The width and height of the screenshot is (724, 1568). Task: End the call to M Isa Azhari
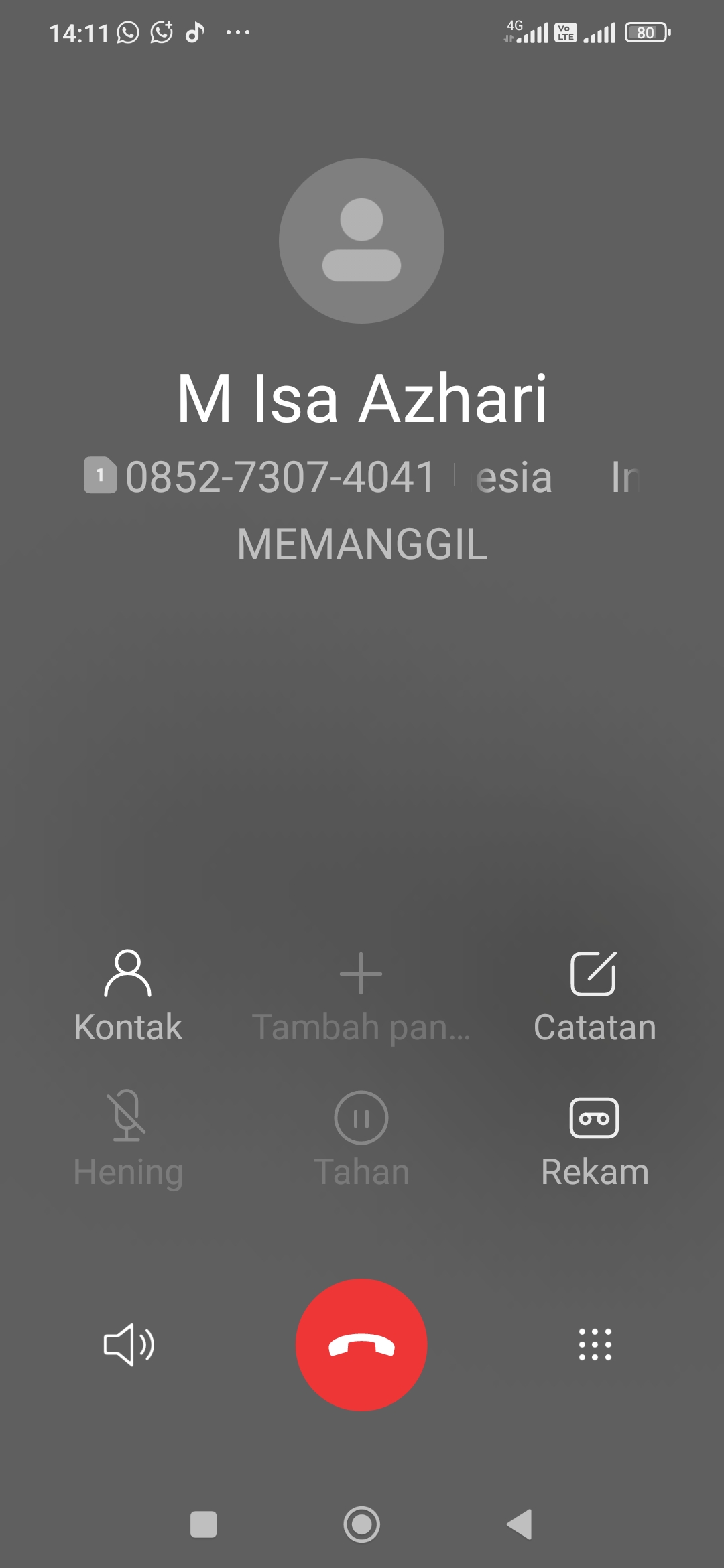(361, 1344)
